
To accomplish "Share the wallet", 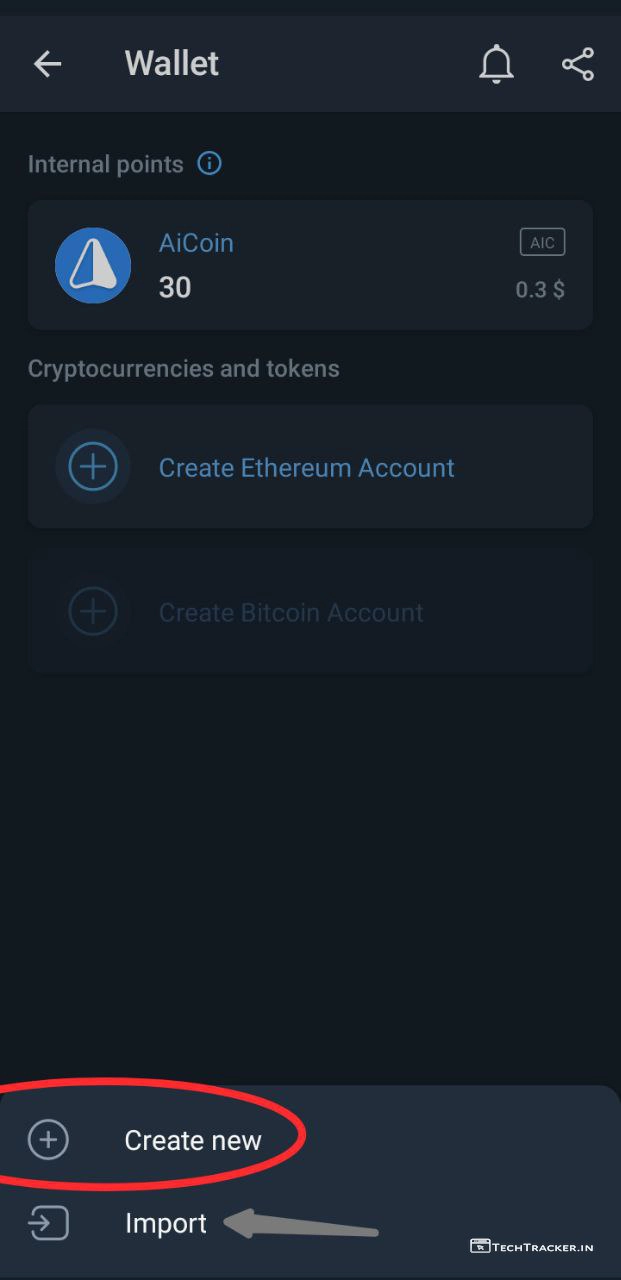I will pyautogui.click(x=578, y=64).
